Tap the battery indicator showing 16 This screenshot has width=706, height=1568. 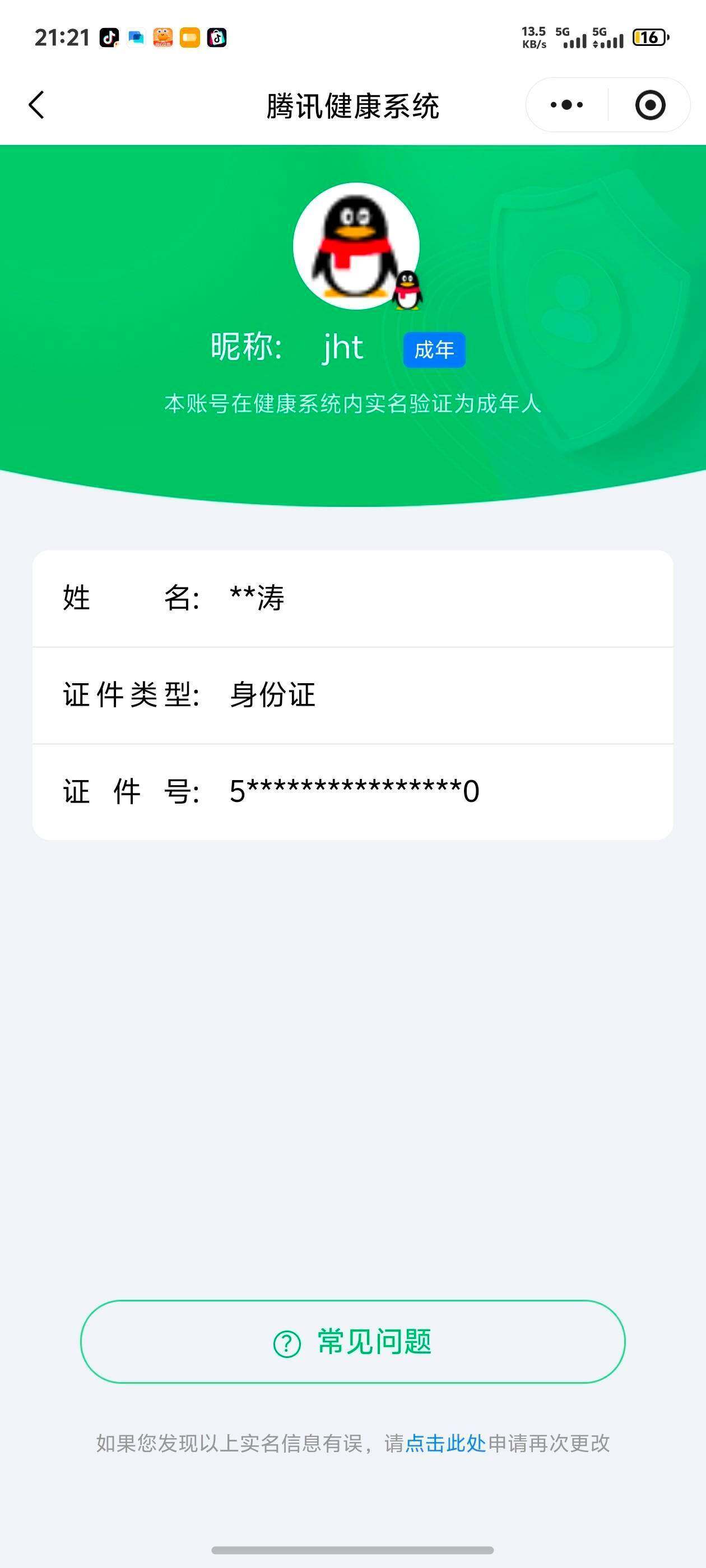click(x=651, y=38)
